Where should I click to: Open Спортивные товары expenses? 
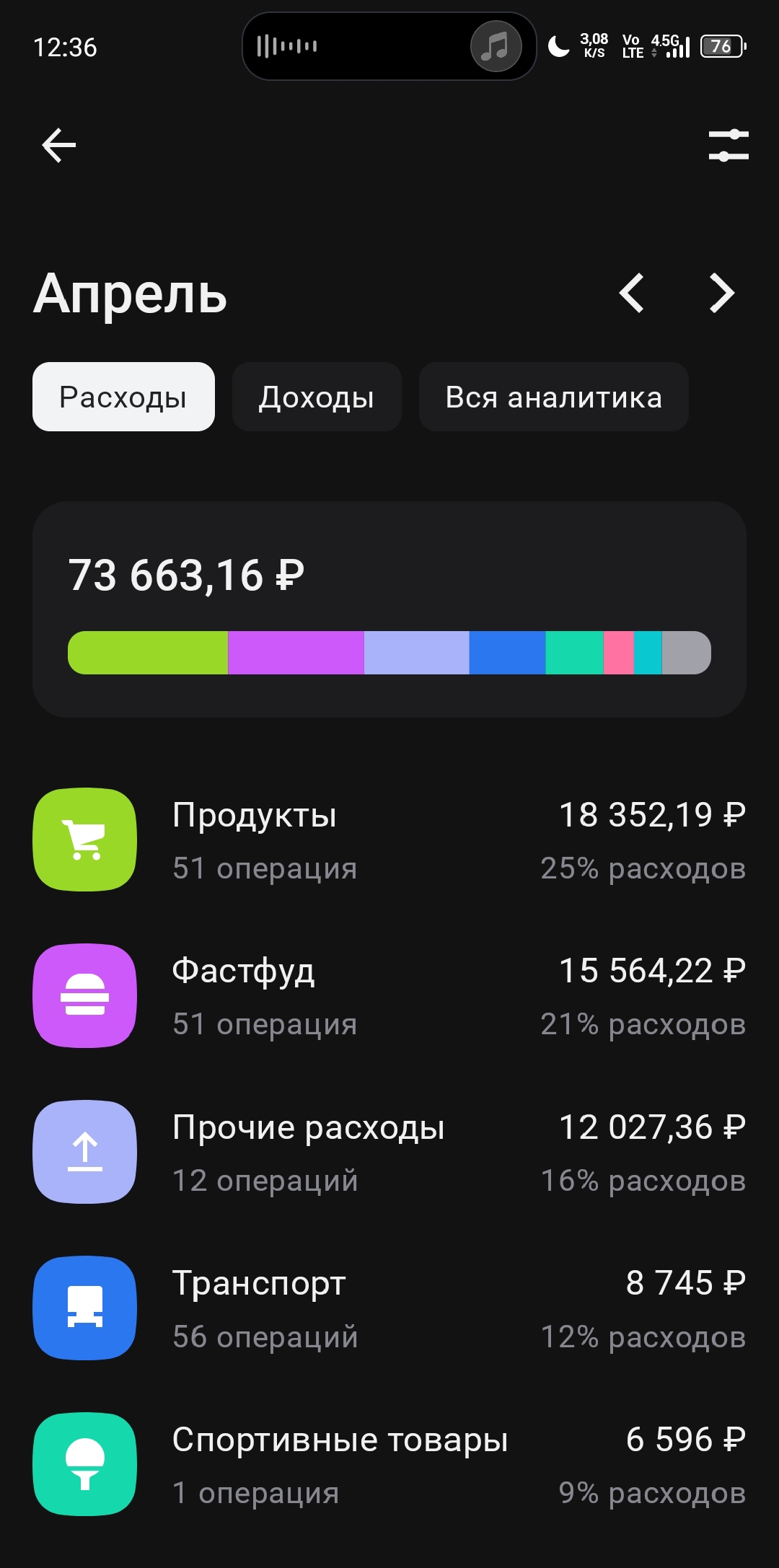(389, 1465)
